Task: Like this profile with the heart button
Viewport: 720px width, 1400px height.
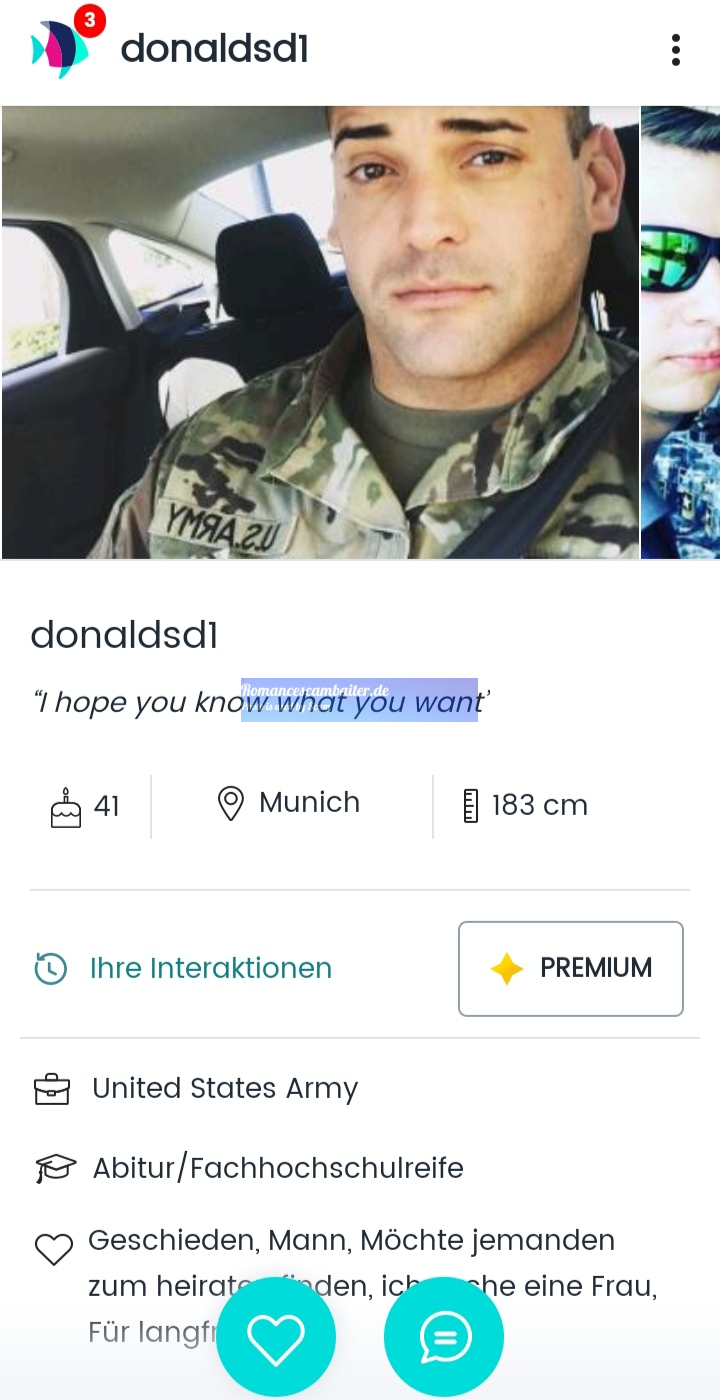Action: coord(276,1337)
